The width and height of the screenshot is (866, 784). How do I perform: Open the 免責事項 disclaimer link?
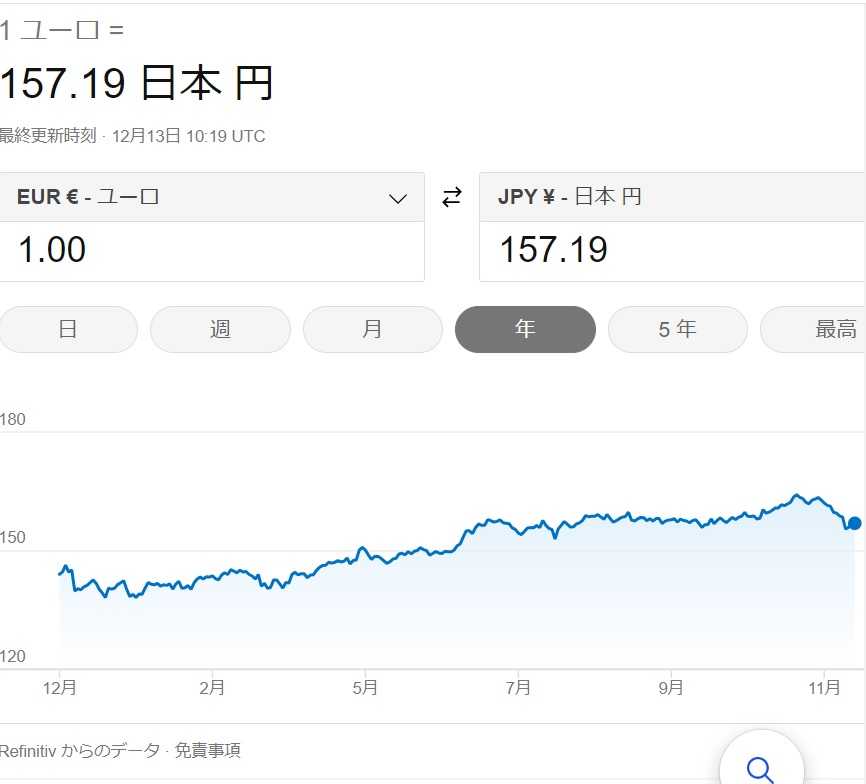(x=207, y=750)
